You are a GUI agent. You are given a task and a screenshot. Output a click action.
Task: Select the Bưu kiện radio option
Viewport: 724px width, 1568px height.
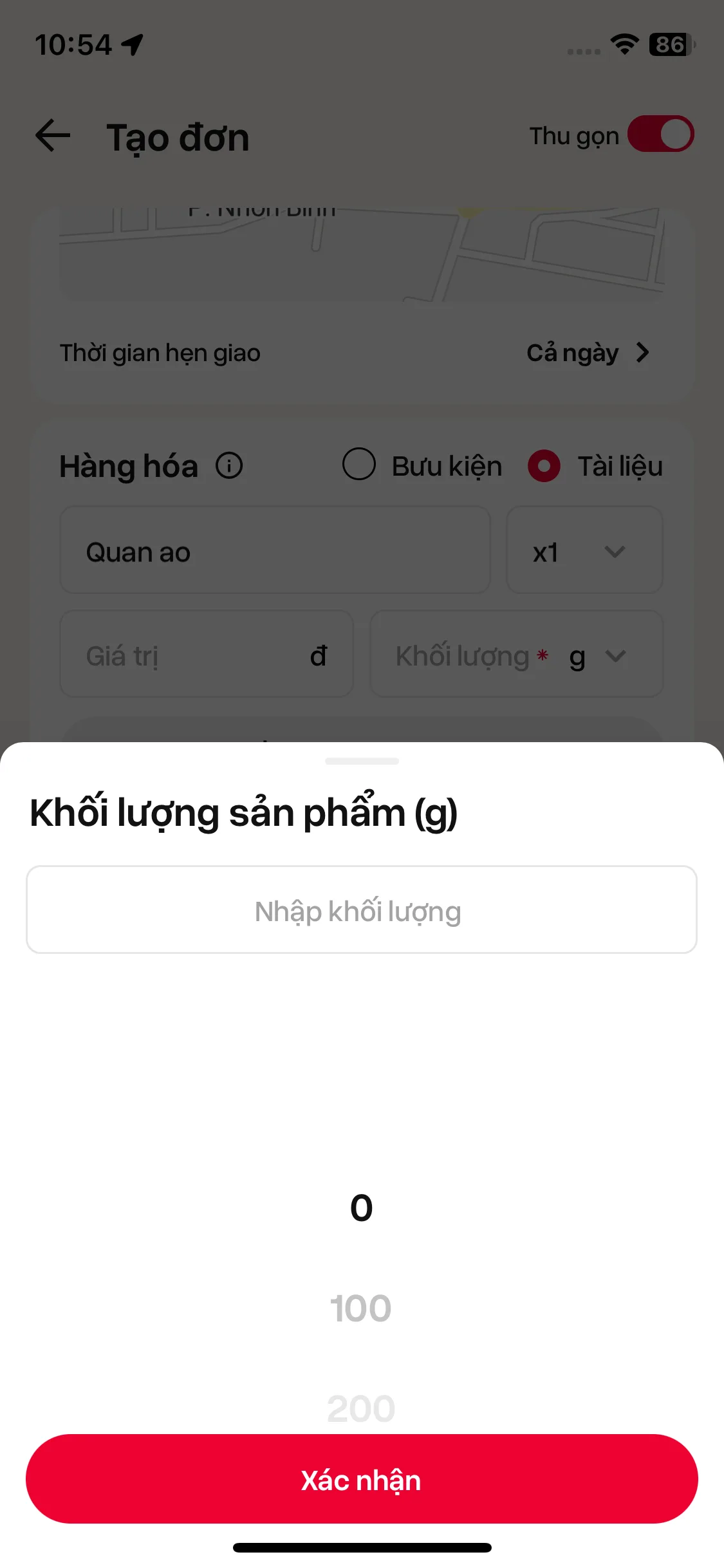(359, 465)
